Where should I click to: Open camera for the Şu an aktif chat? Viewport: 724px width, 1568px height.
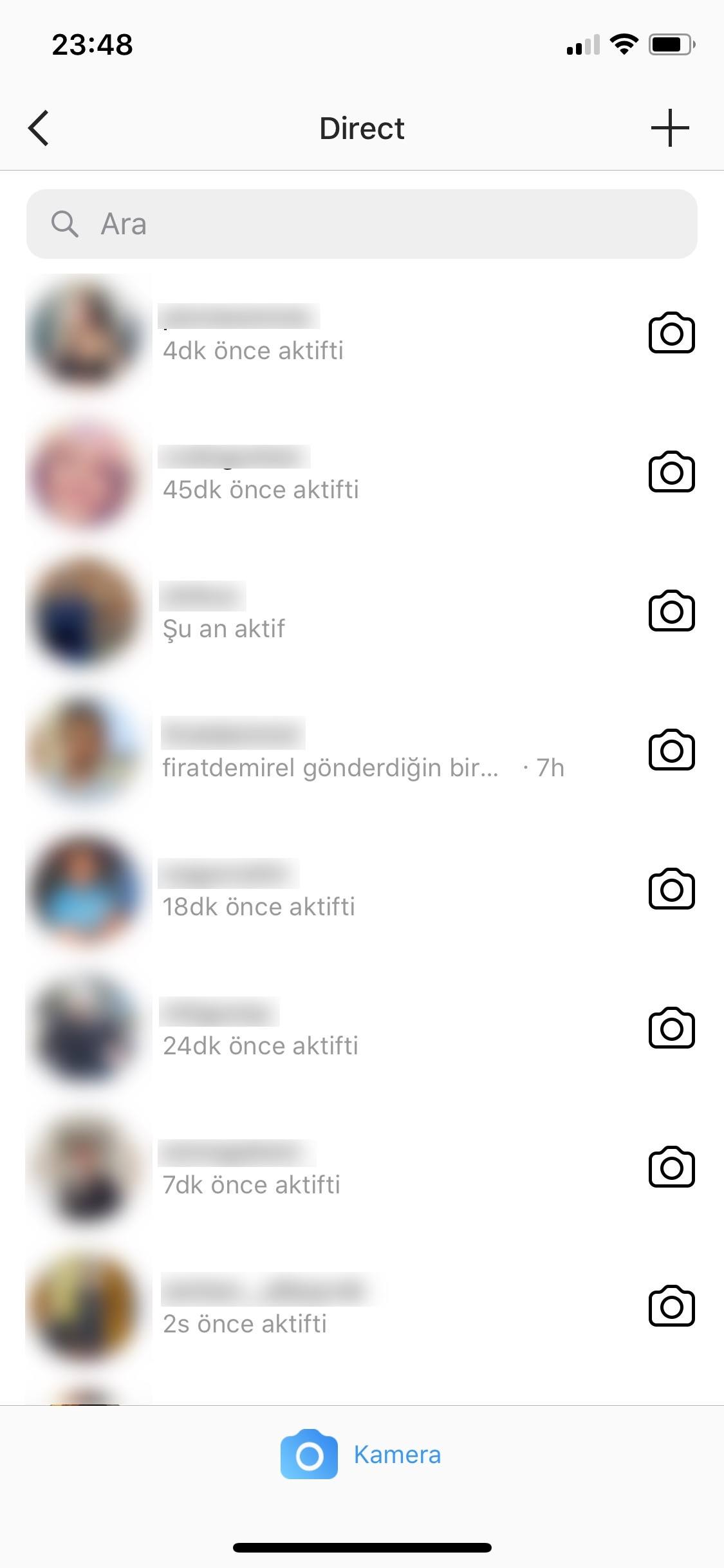point(671,611)
